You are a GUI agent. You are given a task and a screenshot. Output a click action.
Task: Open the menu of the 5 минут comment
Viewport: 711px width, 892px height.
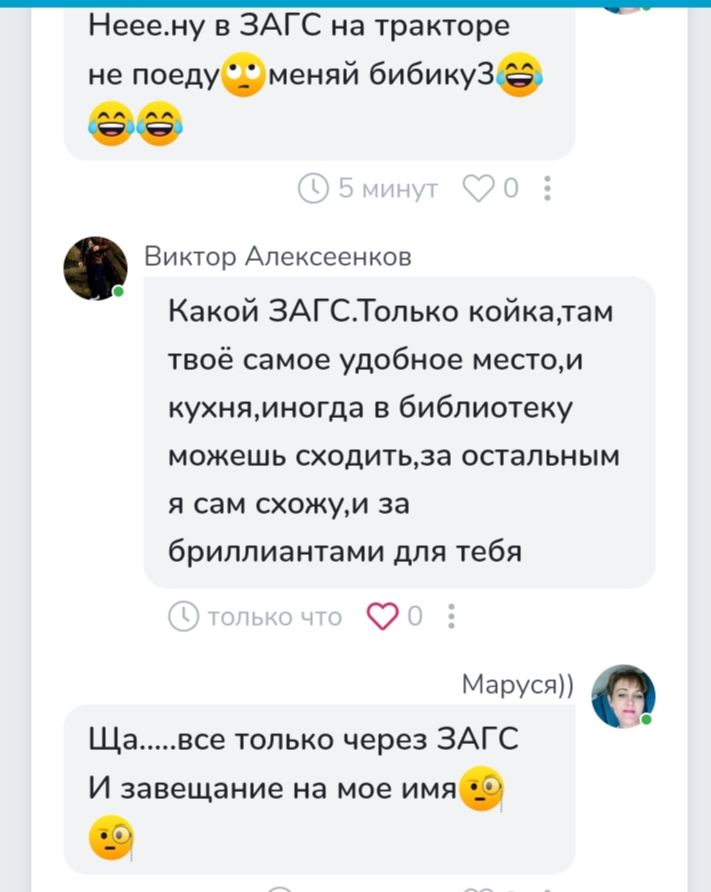point(547,188)
